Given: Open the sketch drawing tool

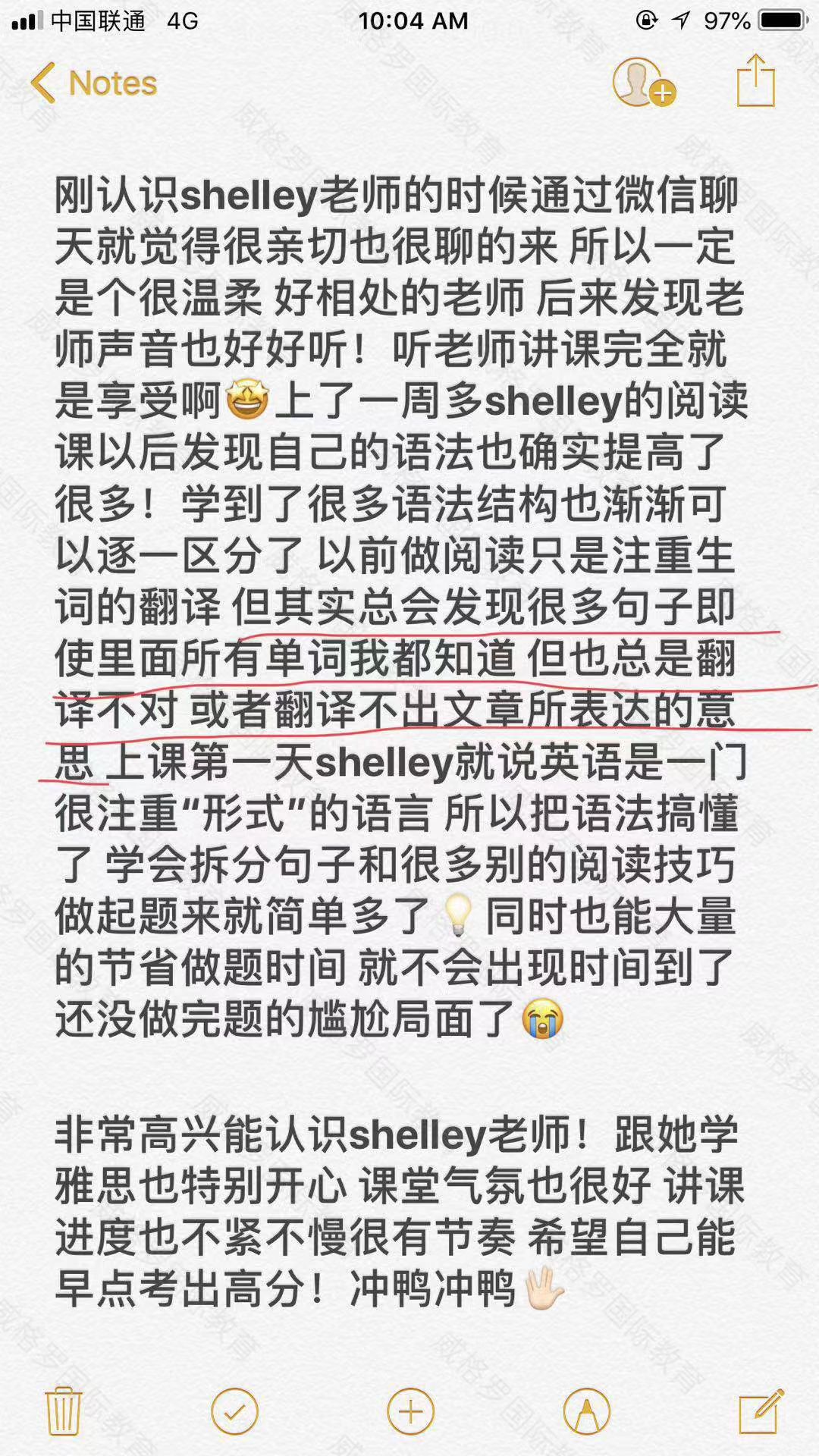Looking at the screenshot, I should (586, 1411).
